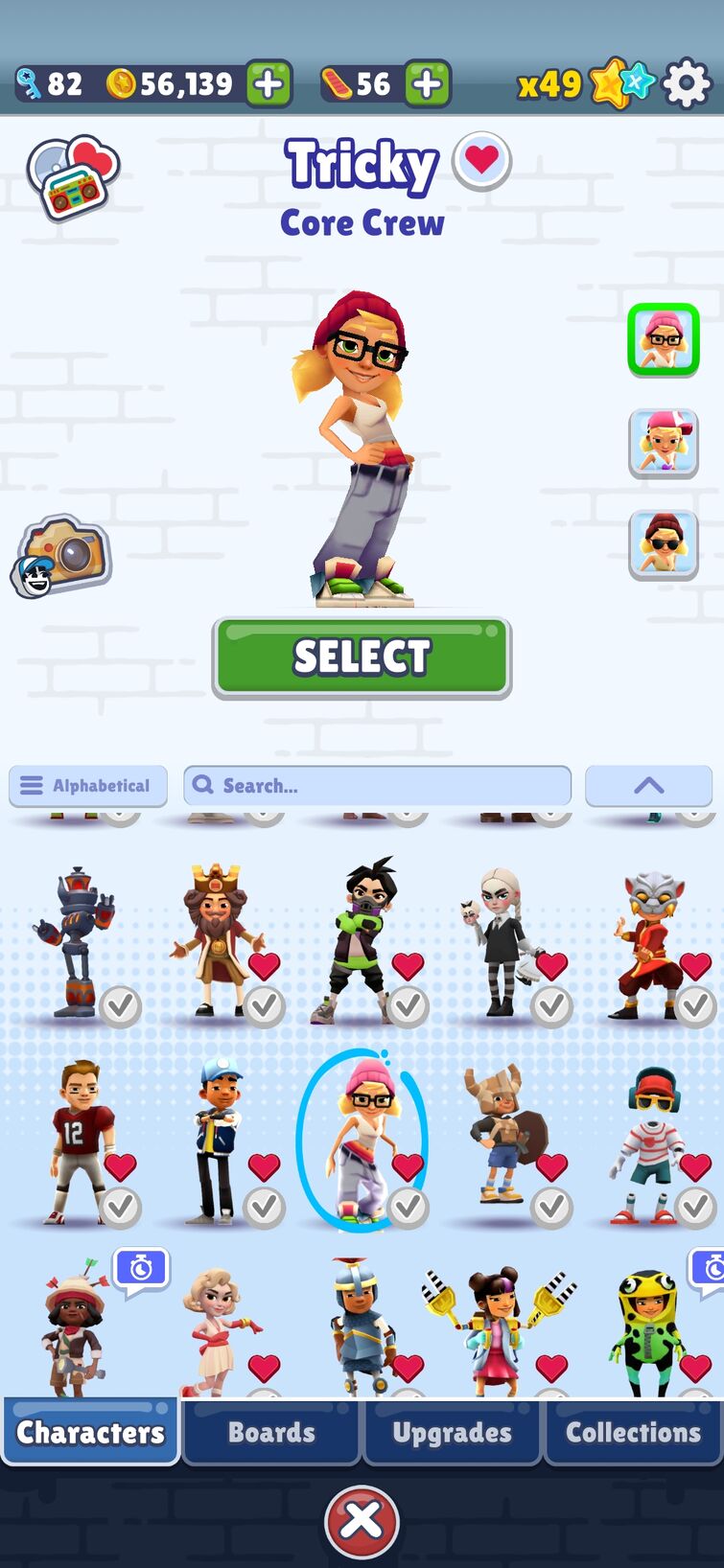Switch to the Collections tab

(x=633, y=1432)
